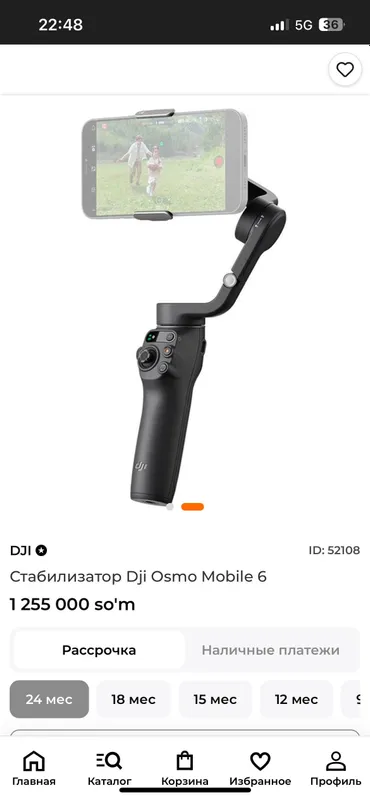Add product to favorites with heart icon
370x800 pixels.
tap(345, 69)
